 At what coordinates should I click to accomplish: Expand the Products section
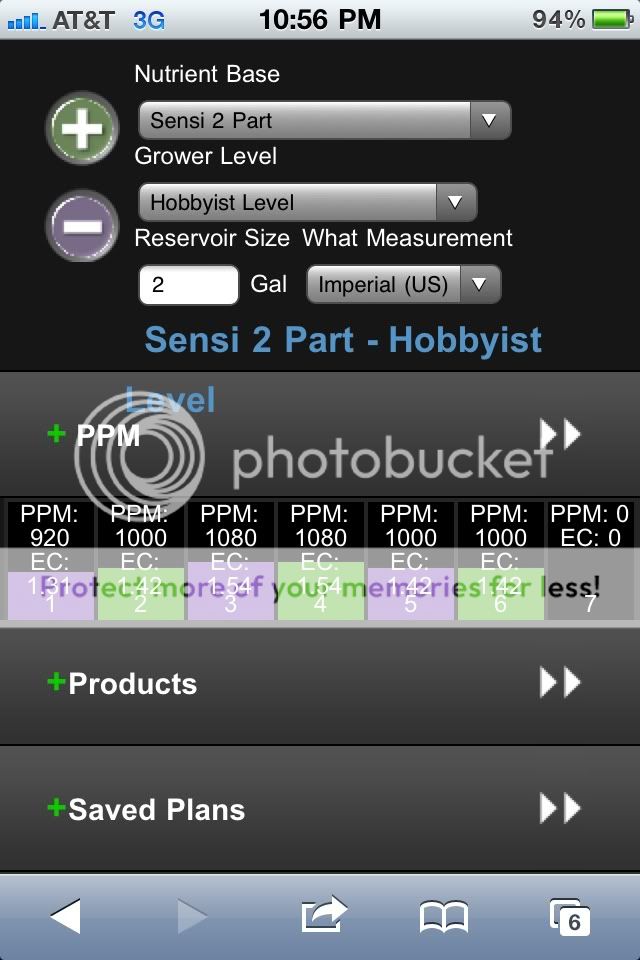pos(320,684)
